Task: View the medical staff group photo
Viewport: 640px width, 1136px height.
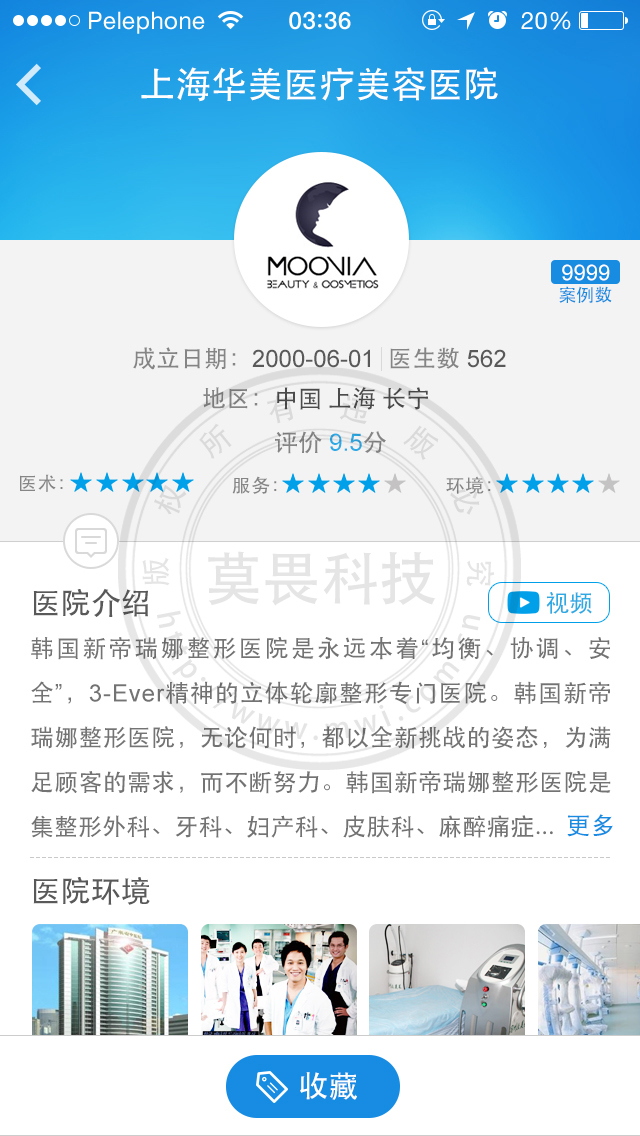Action: tap(279, 978)
